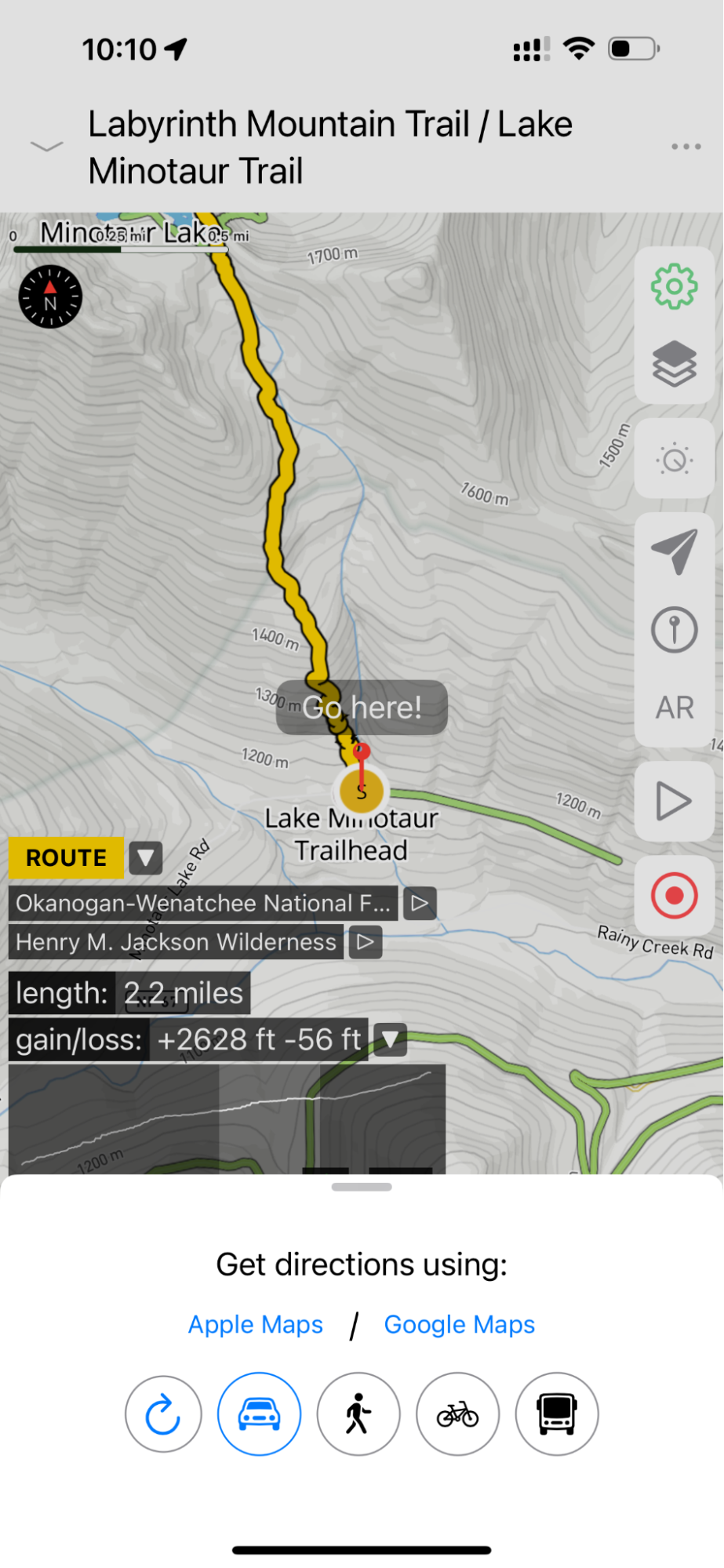Tap the play triangle button
Viewport: 724px width, 1568px height.
674,802
